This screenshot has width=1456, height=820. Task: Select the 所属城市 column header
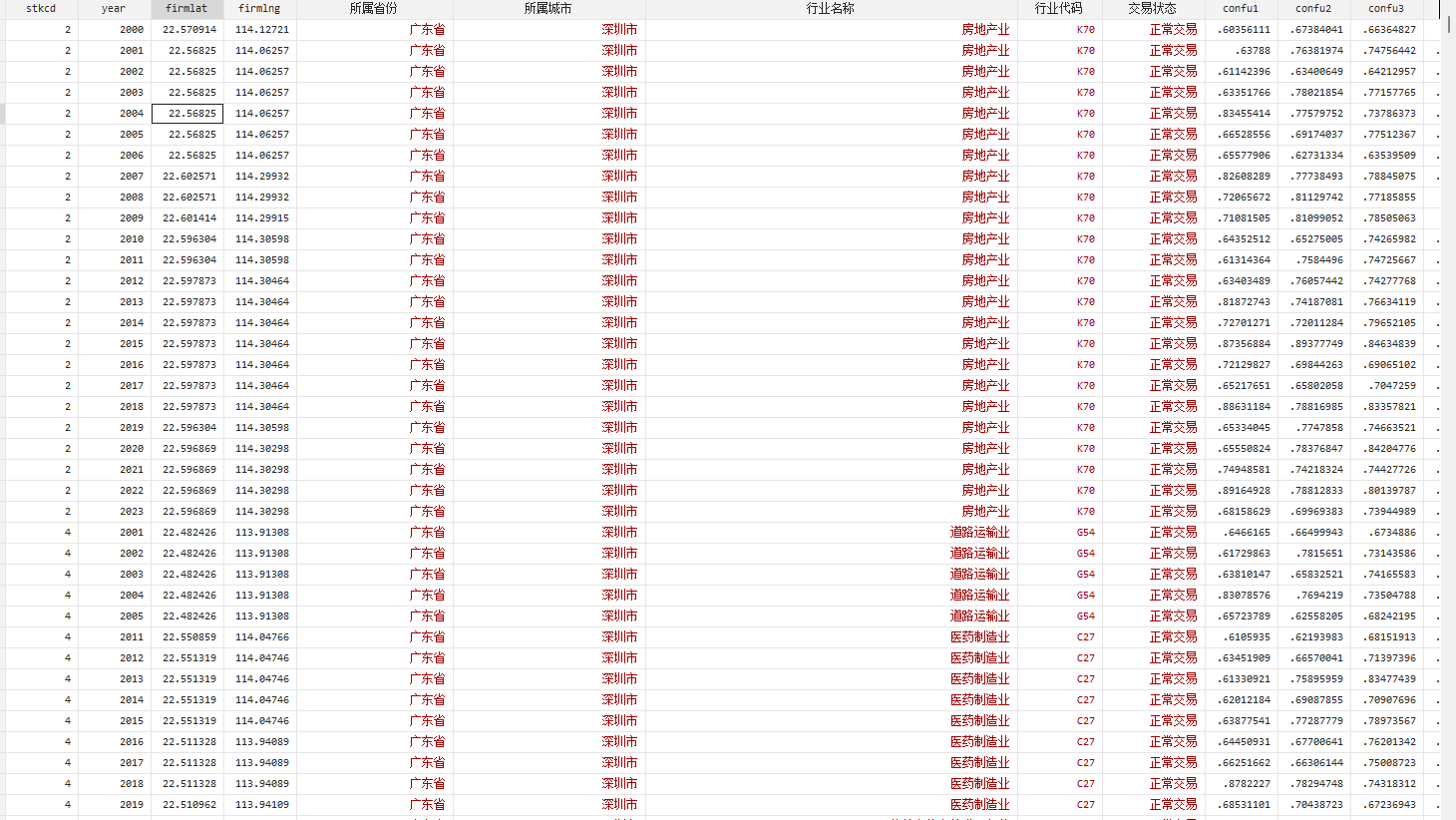pos(548,8)
